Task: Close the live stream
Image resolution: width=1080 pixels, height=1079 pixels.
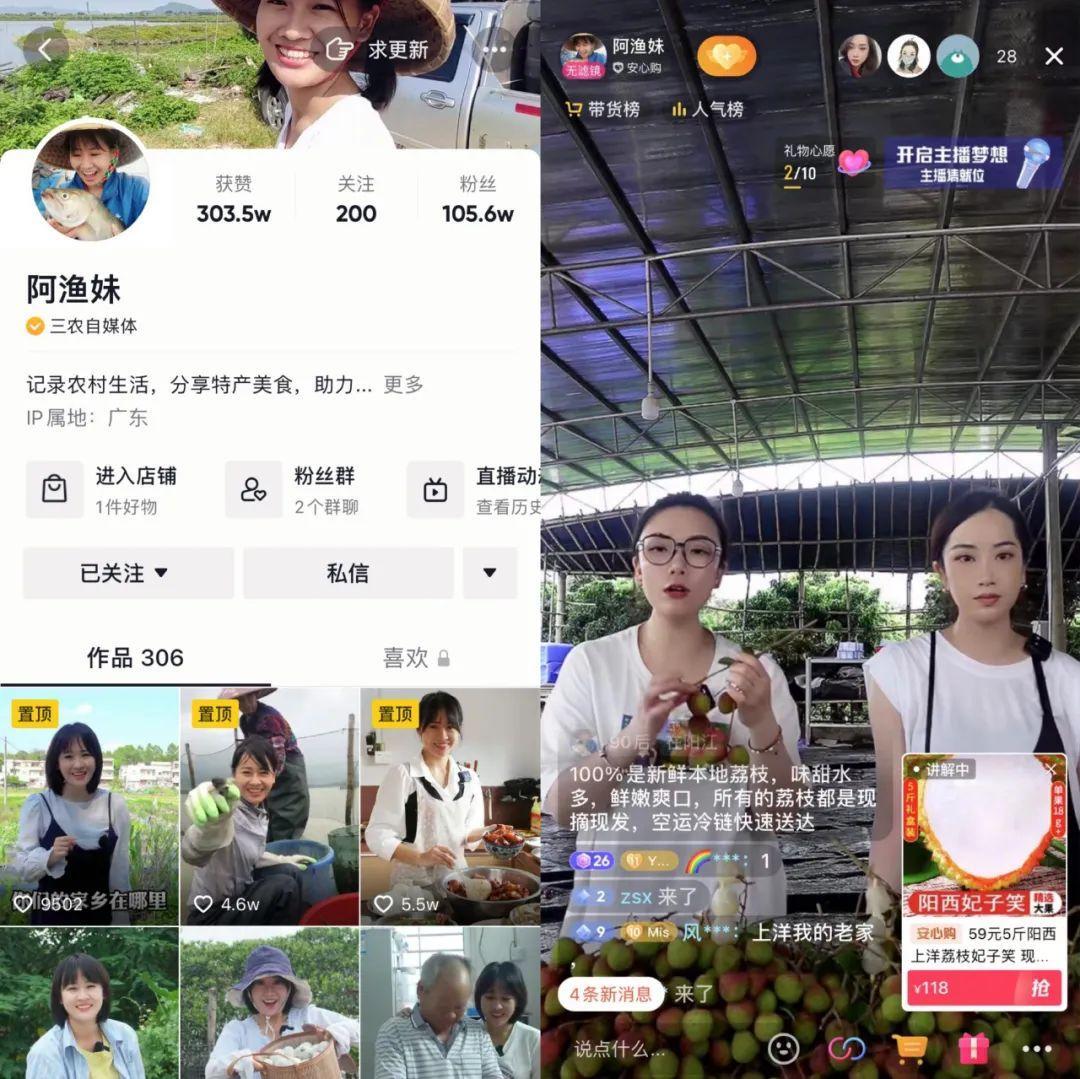Action: click(1054, 57)
